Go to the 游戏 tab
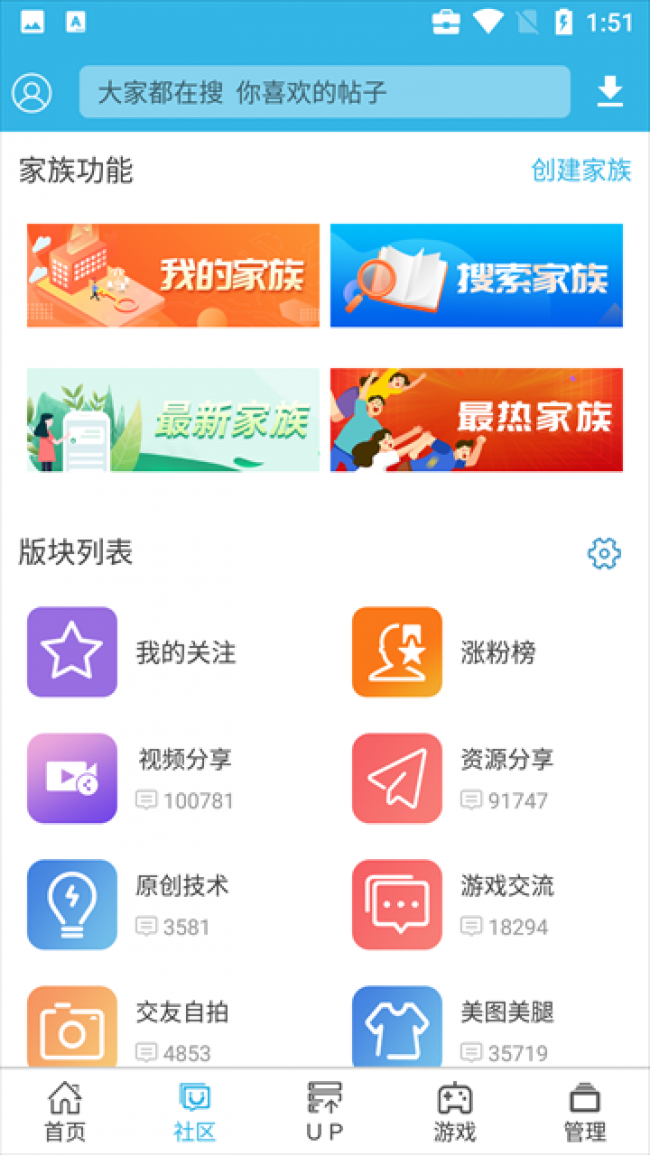The image size is (650, 1155). click(x=455, y=1111)
